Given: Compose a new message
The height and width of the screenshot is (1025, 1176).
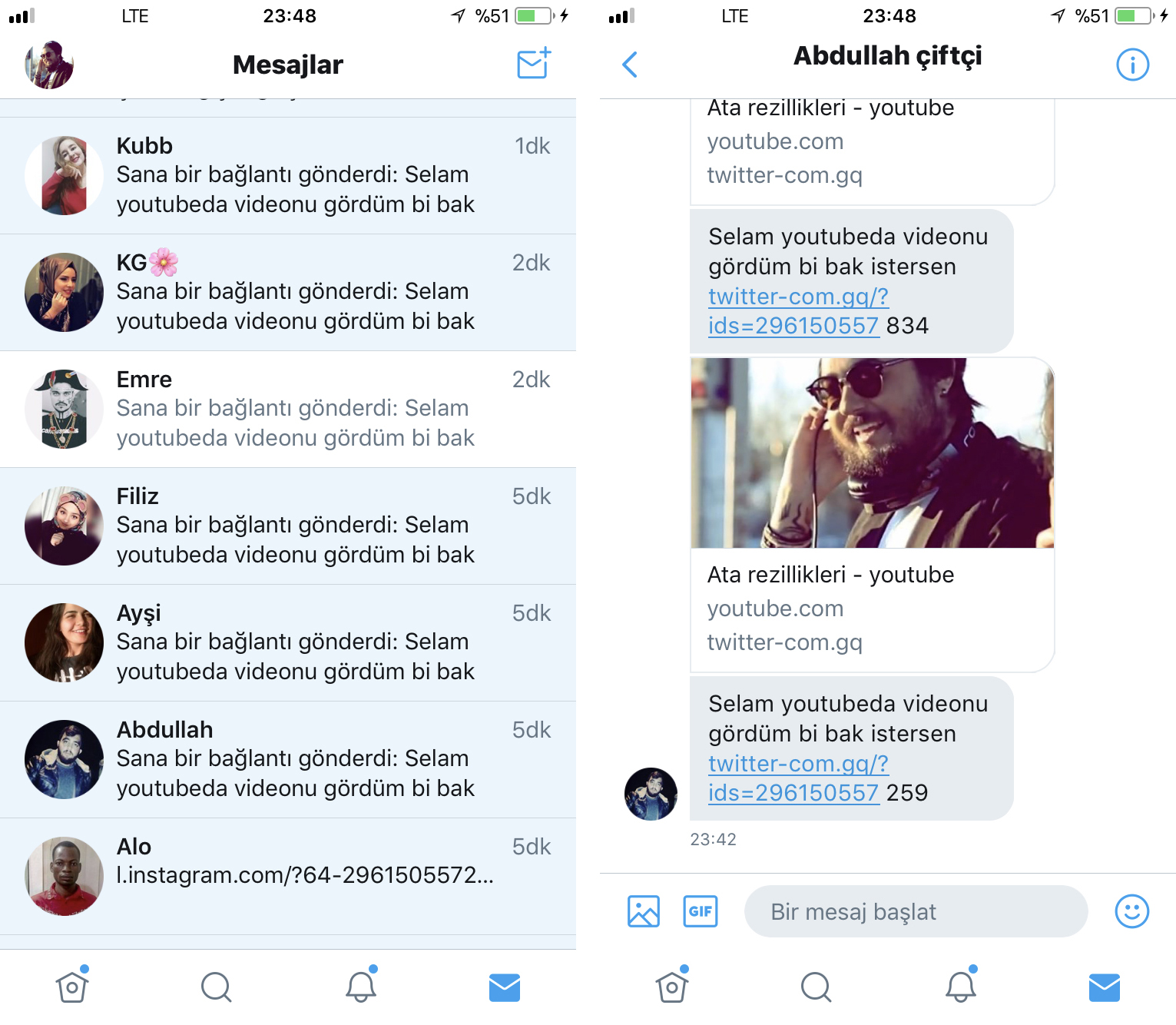Looking at the screenshot, I should click(534, 63).
